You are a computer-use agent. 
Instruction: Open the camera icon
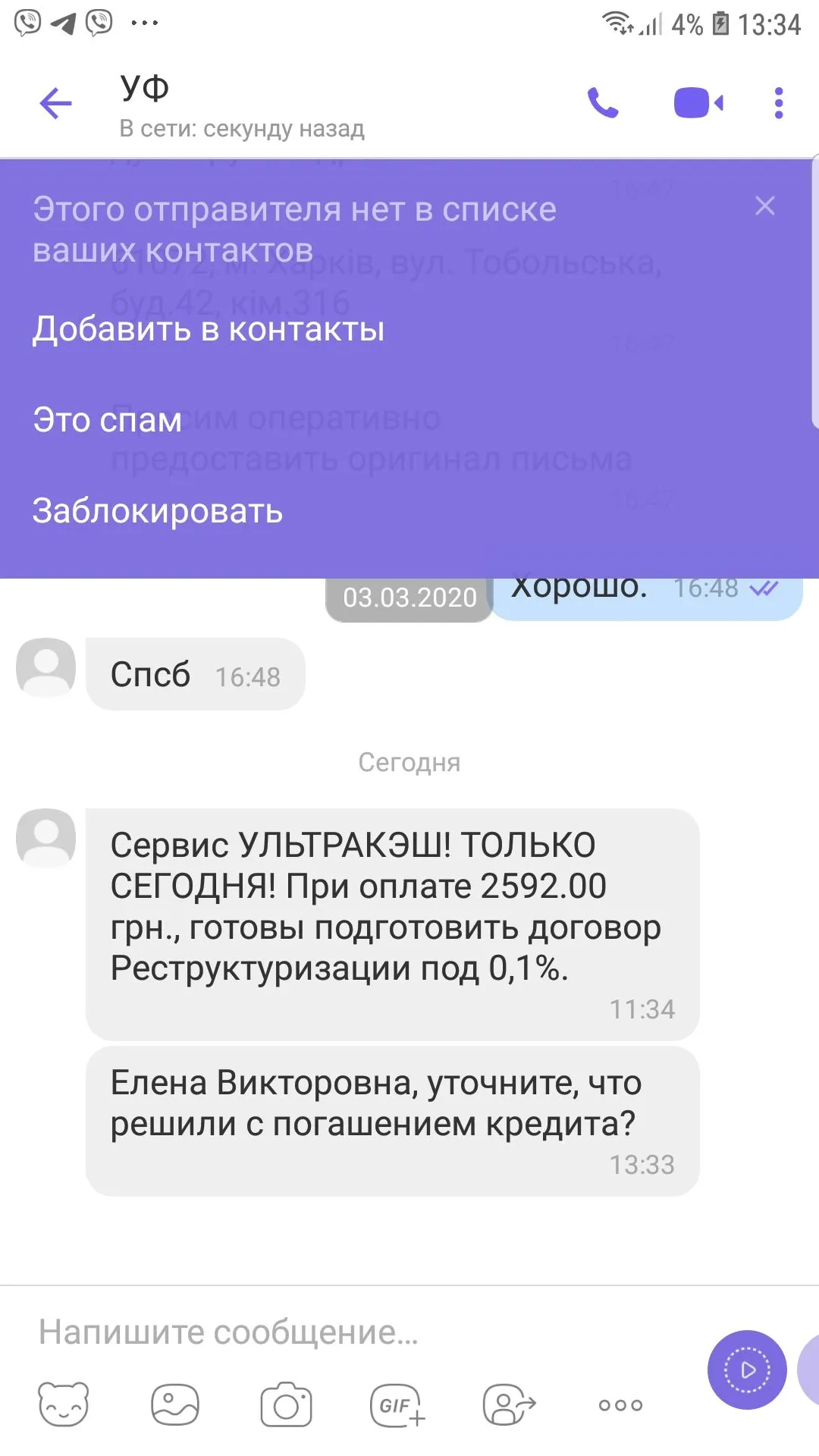(x=286, y=1404)
